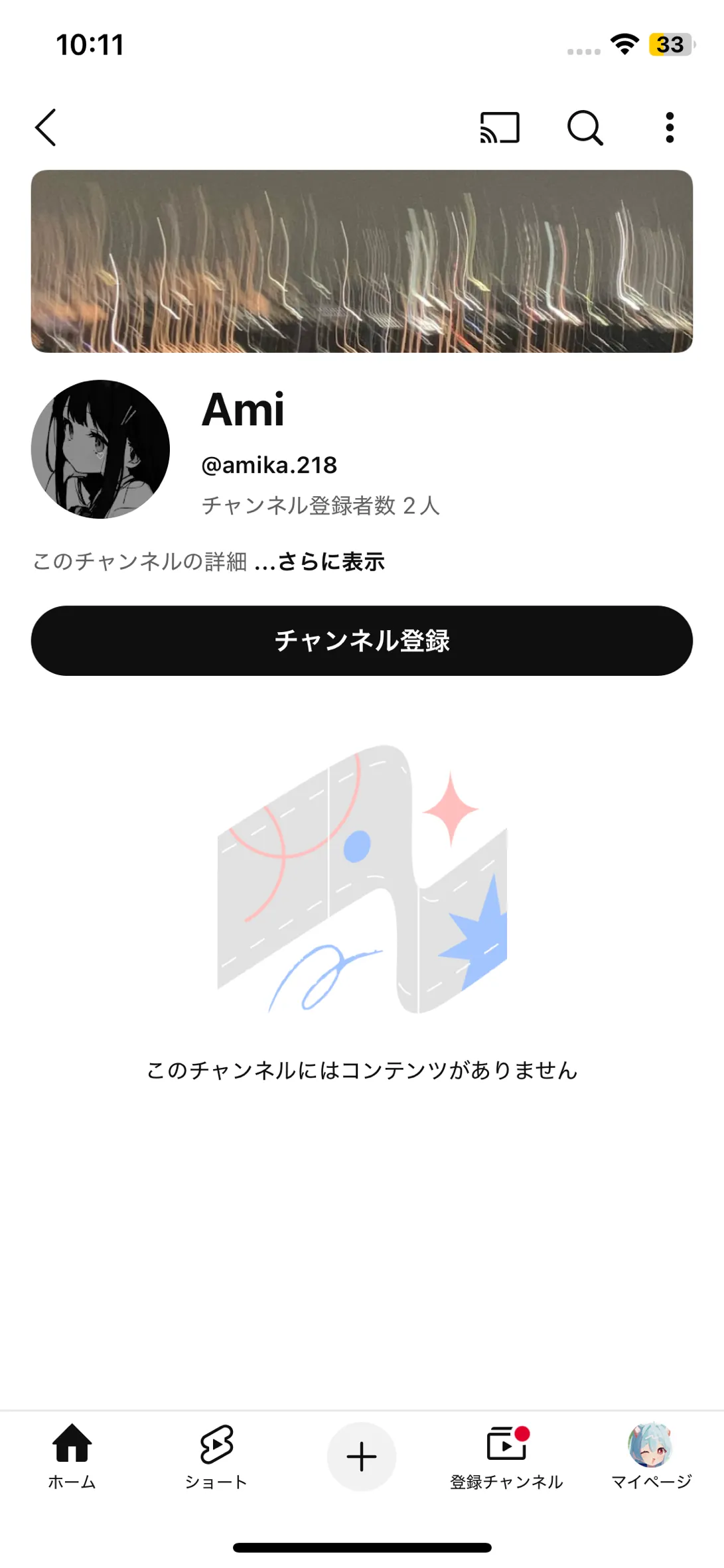This screenshot has width=724, height=1568.
Task: Switch to the ホーム tab
Action: 72,1456
